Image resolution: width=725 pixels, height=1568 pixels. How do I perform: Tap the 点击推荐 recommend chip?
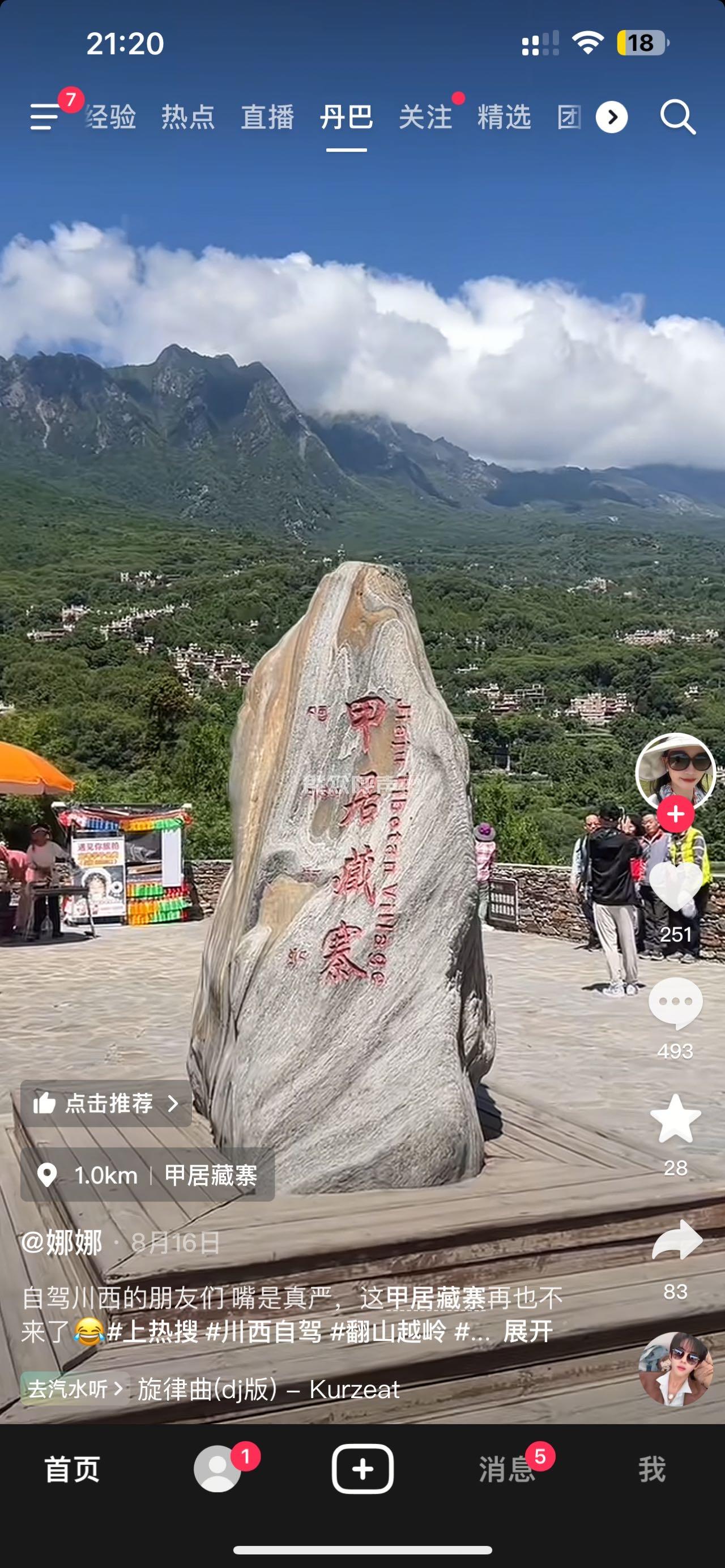click(x=106, y=1104)
